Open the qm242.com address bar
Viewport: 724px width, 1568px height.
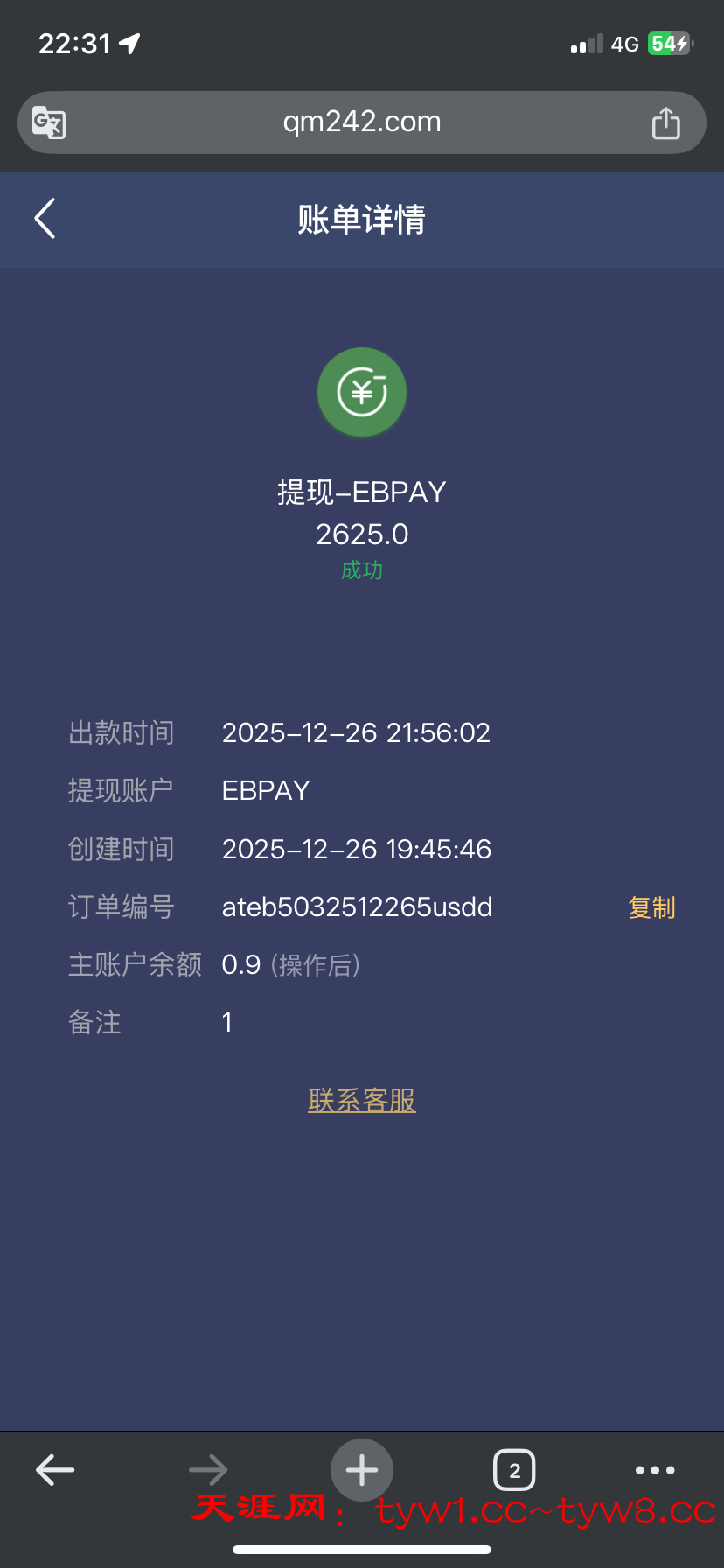point(362,122)
